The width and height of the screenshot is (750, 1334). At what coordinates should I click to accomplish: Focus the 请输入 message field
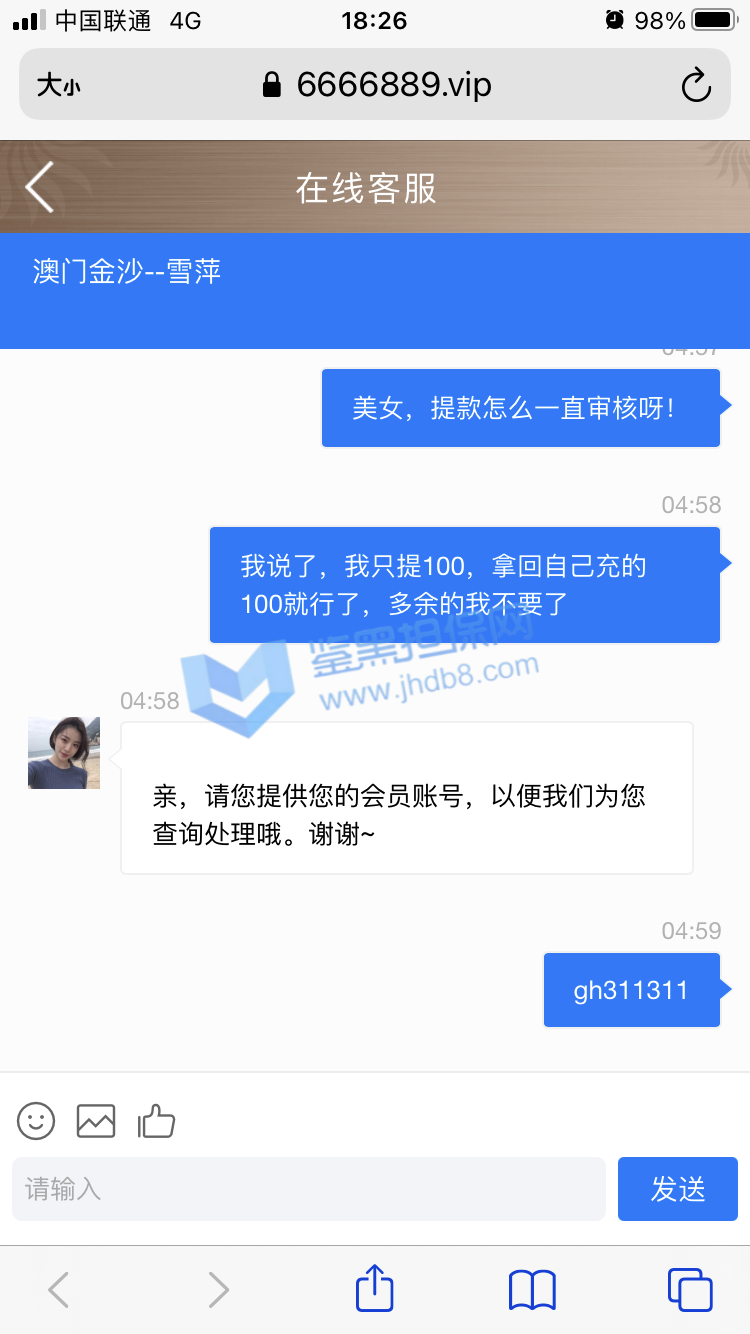(x=308, y=1189)
